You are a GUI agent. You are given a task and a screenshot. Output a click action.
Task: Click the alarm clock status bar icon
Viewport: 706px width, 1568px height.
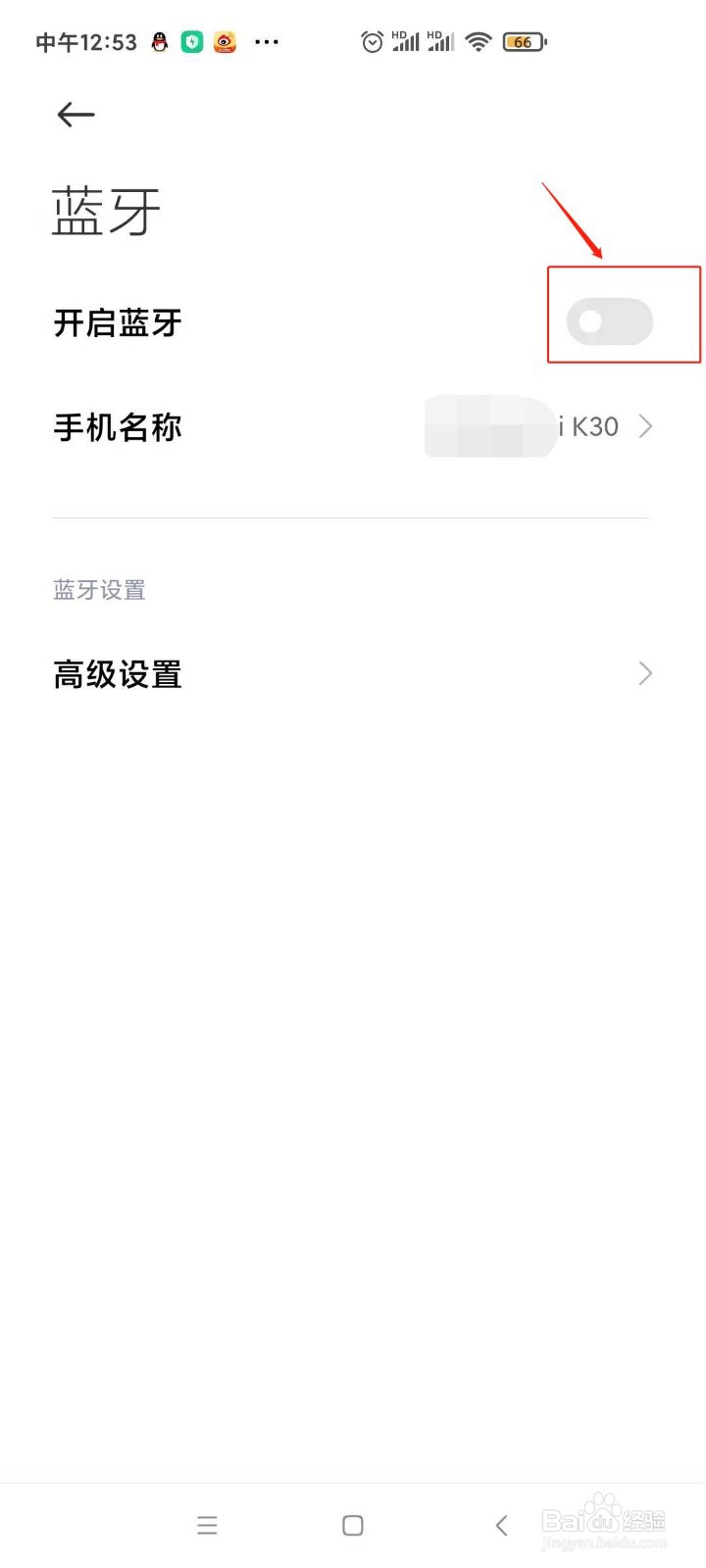pos(372,41)
